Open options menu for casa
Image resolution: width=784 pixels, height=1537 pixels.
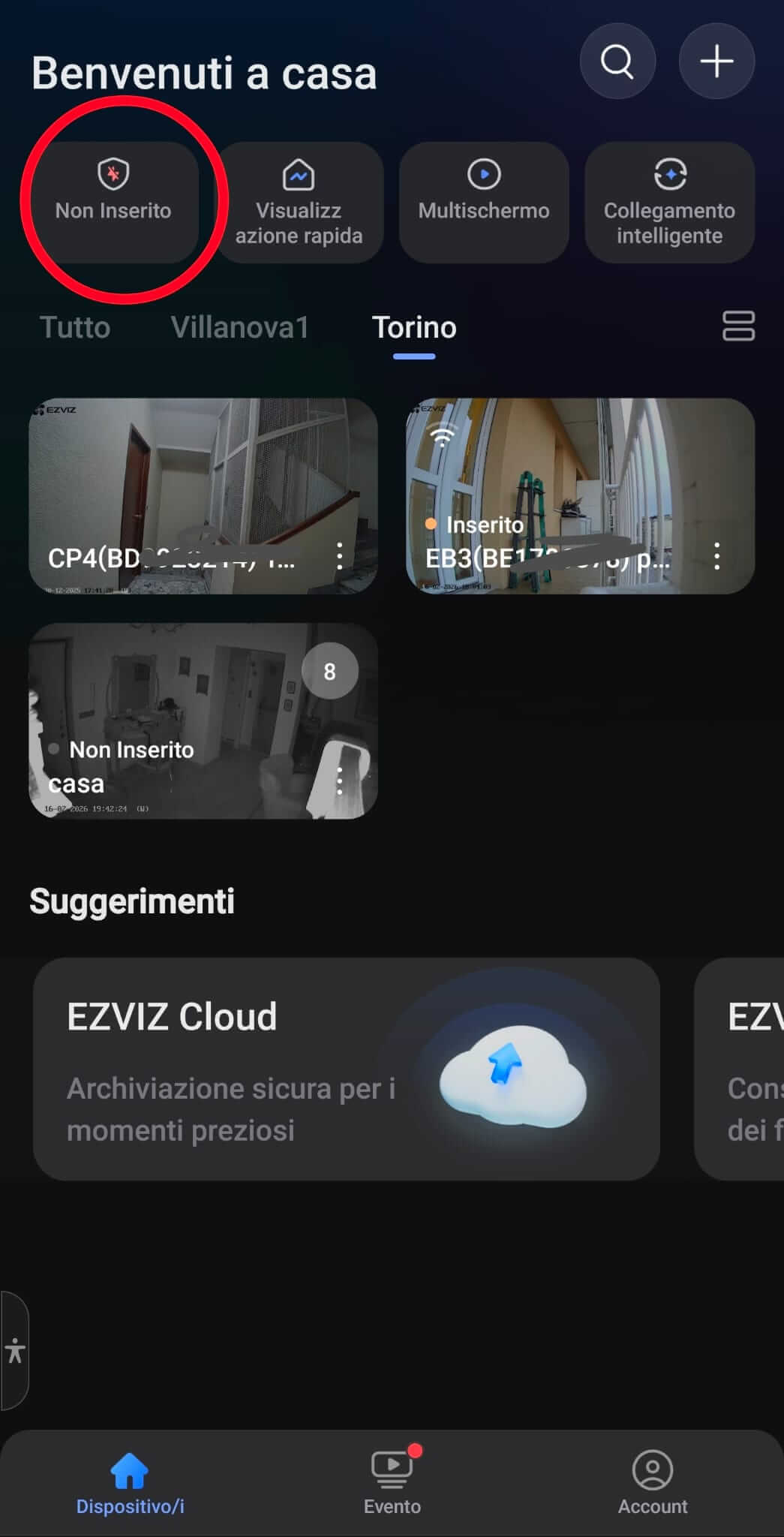(x=340, y=781)
